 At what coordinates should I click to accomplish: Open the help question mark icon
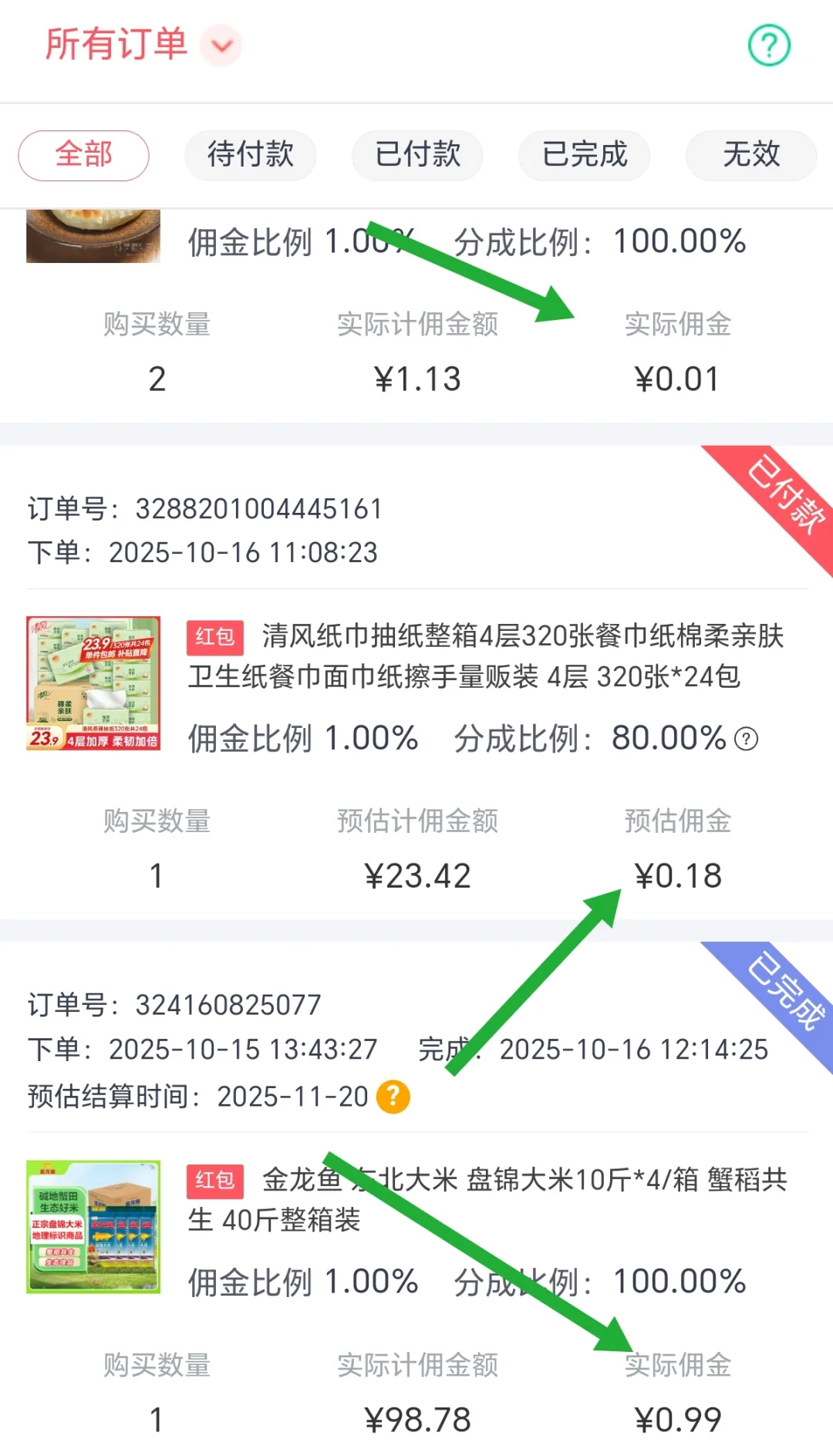point(768,45)
